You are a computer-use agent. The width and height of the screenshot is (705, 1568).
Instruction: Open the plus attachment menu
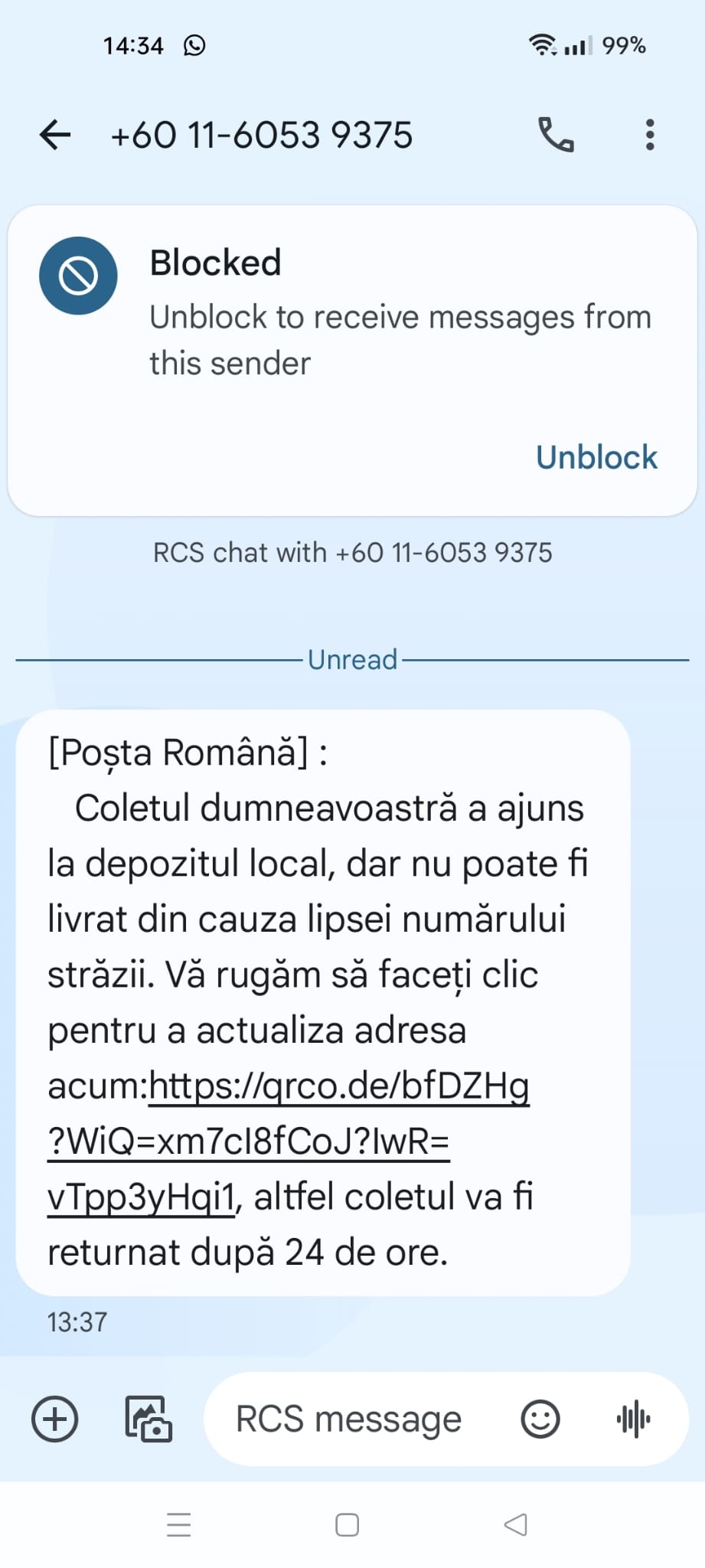point(55,1419)
